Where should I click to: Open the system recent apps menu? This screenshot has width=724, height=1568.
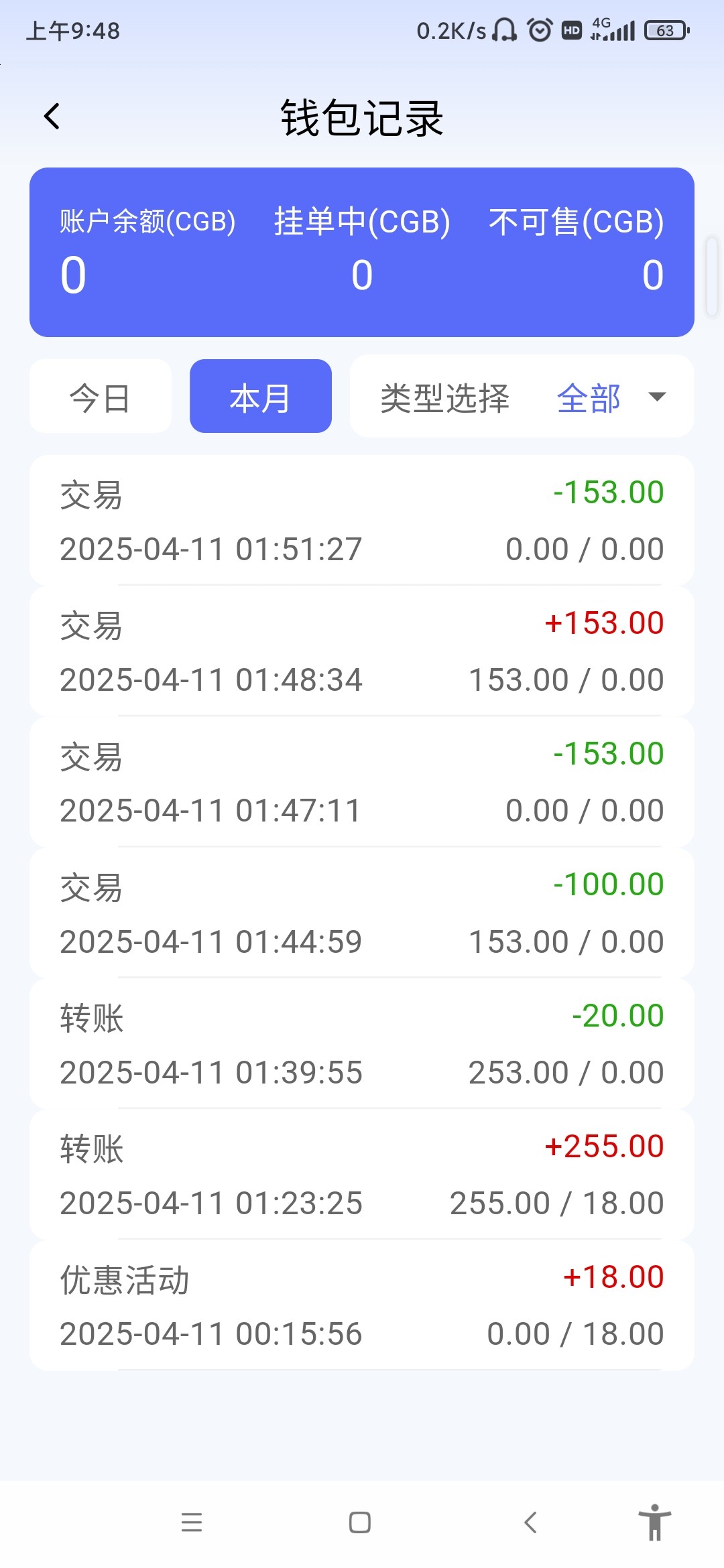pyautogui.click(x=192, y=1522)
